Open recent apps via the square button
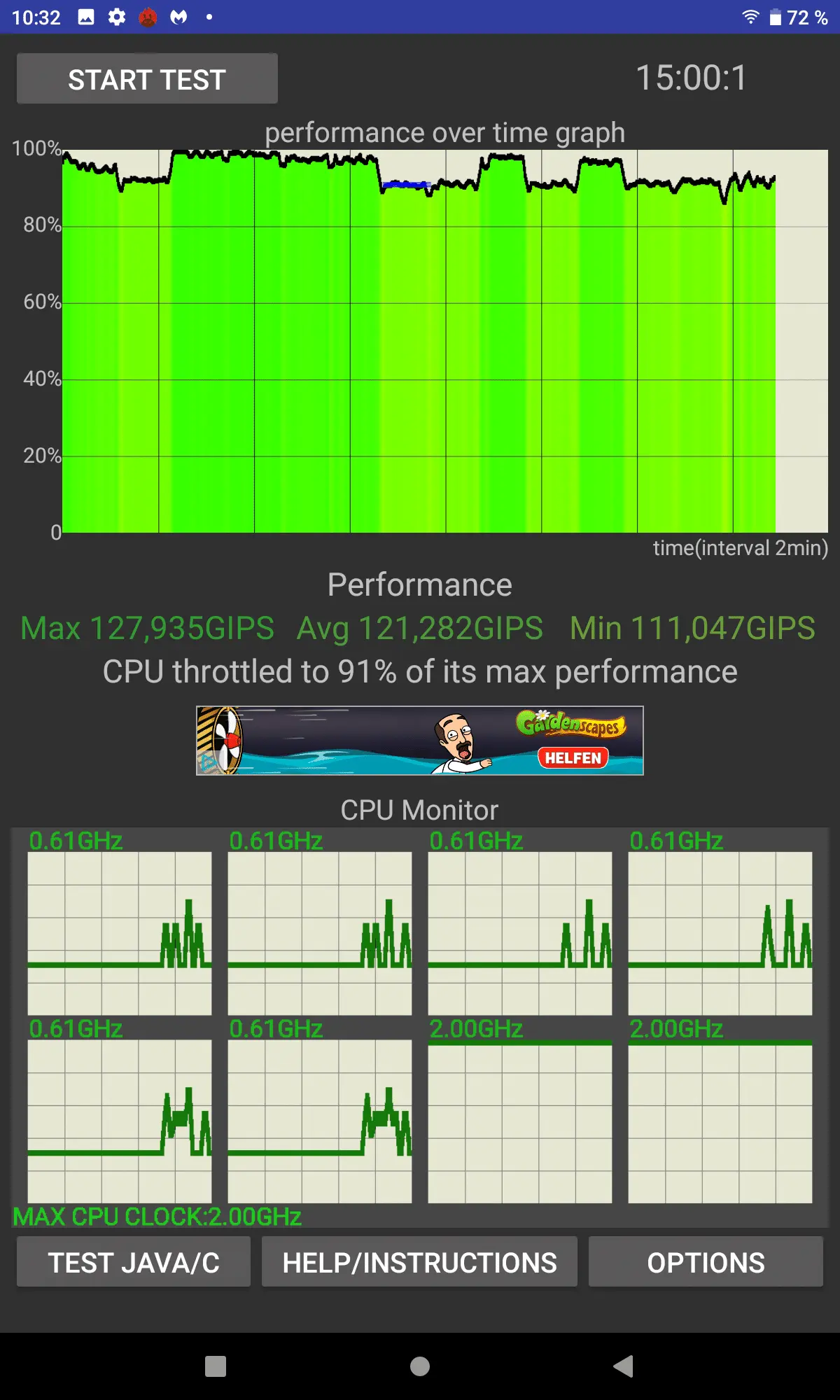The image size is (840, 1400). coord(216,1366)
